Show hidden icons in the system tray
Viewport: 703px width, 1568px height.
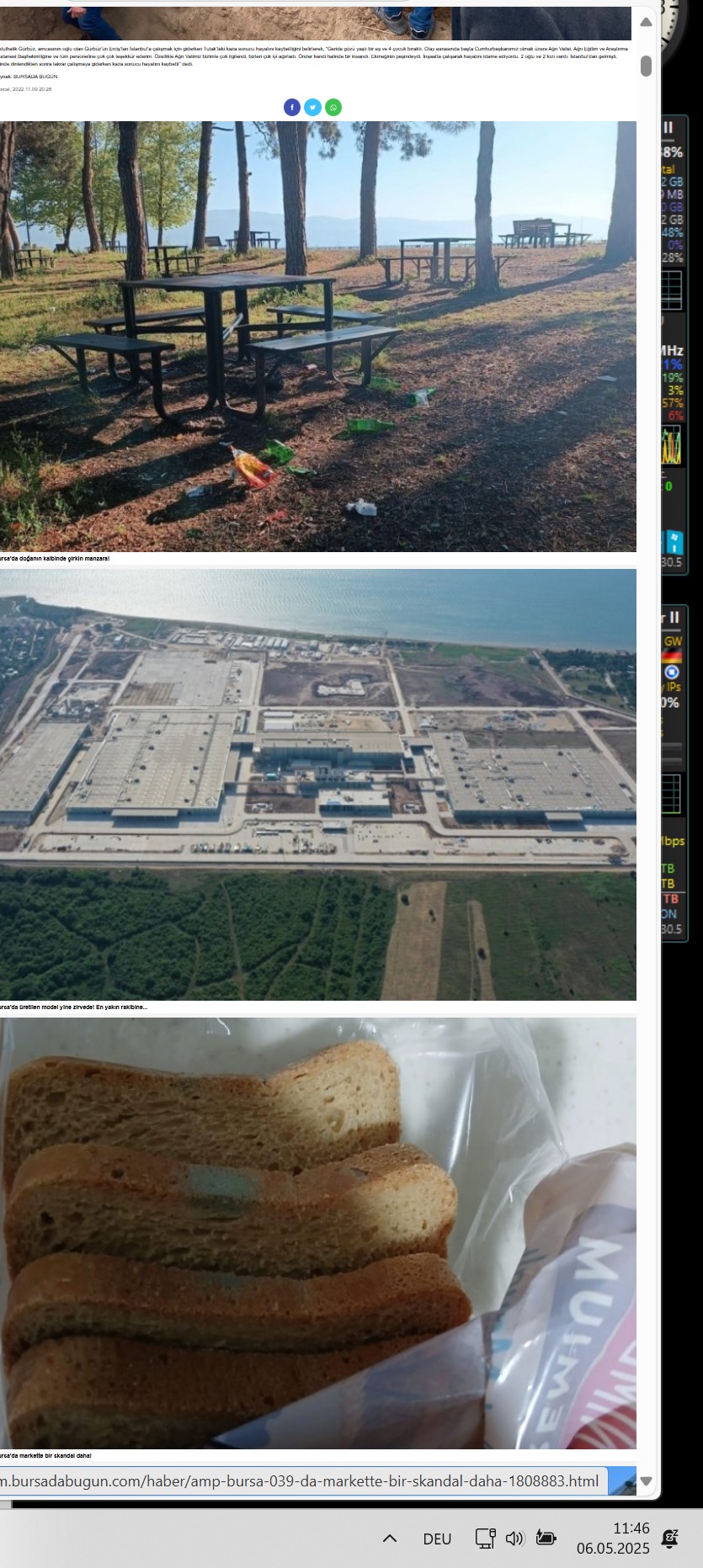point(390,1539)
